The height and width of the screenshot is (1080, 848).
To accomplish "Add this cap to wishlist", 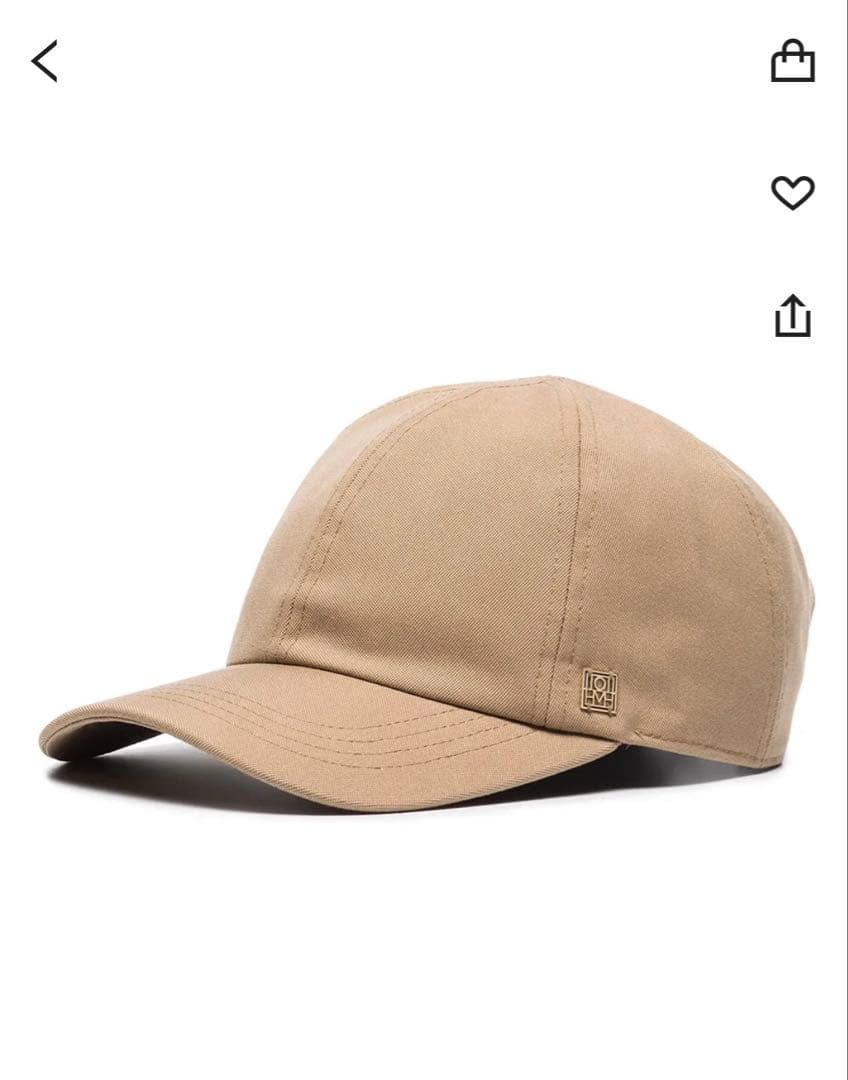I will (792, 192).
